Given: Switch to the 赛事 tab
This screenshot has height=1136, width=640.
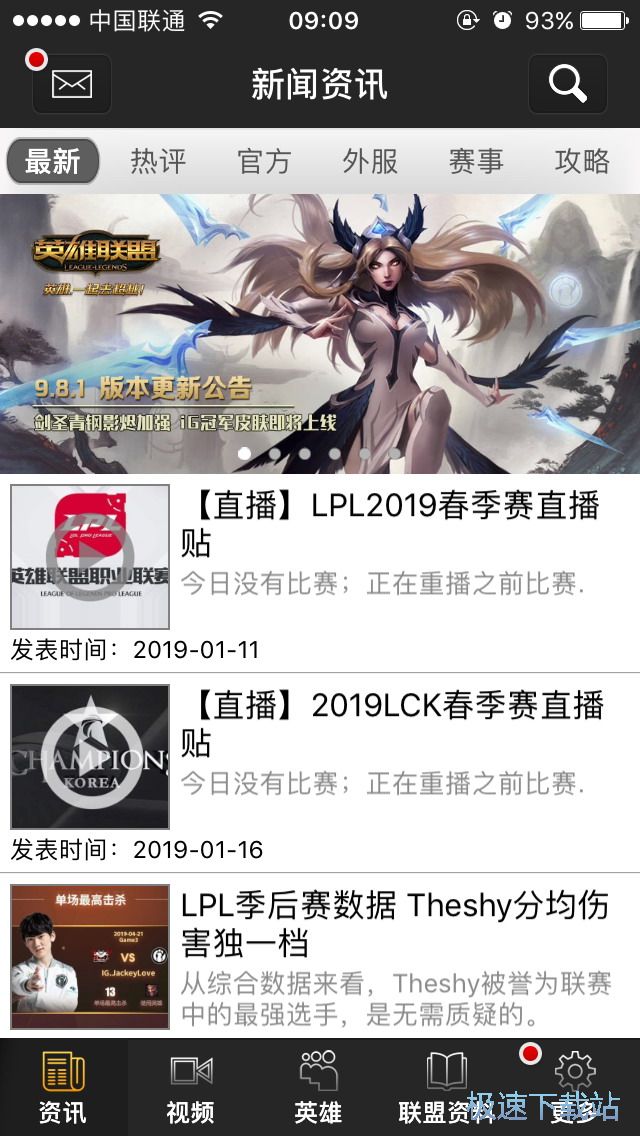Looking at the screenshot, I should click(x=476, y=161).
